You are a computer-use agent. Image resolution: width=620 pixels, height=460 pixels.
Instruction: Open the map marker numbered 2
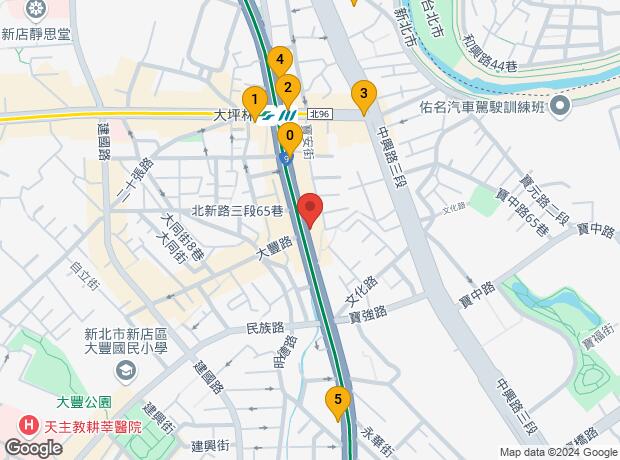click(288, 88)
